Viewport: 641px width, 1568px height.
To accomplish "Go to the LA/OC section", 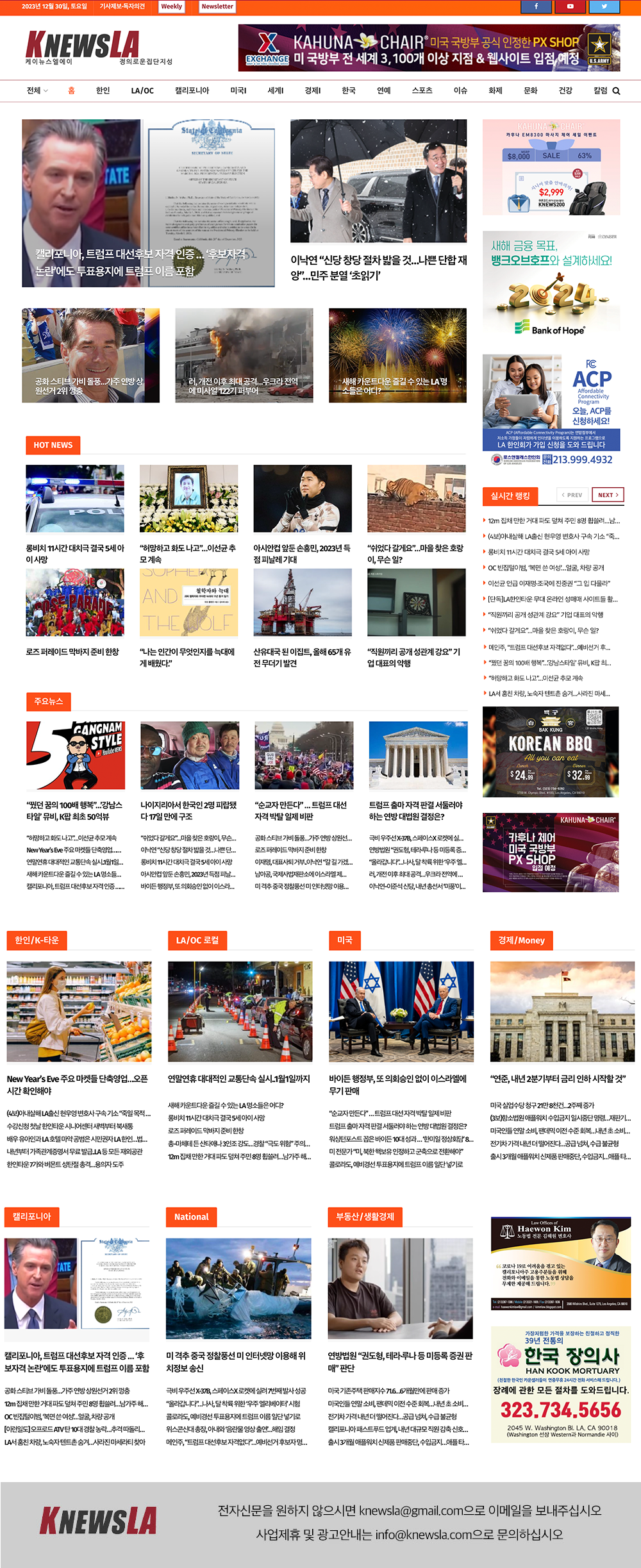I will (x=142, y=90).
